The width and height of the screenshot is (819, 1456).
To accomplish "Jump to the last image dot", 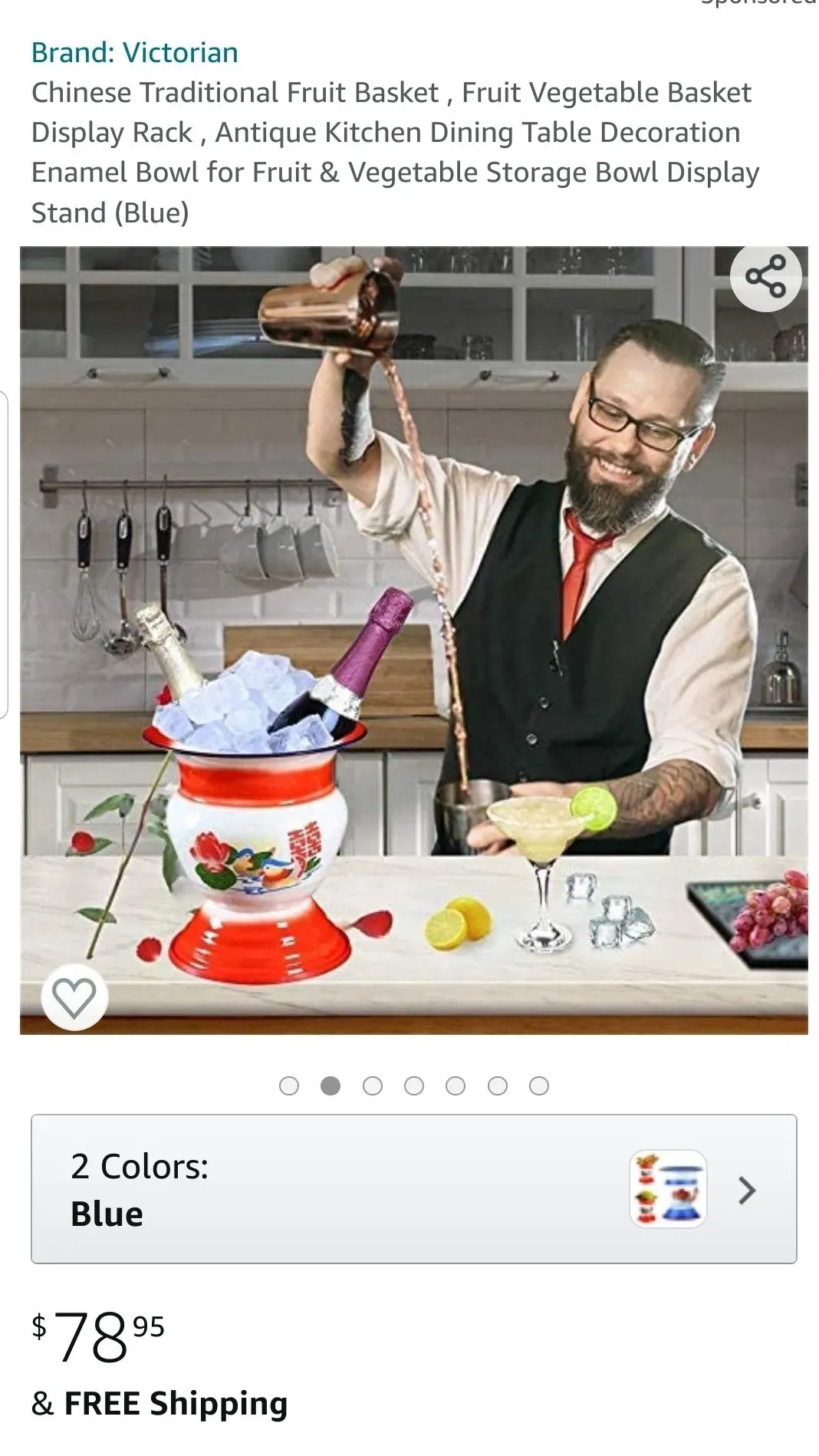I will pos(539,1086).
